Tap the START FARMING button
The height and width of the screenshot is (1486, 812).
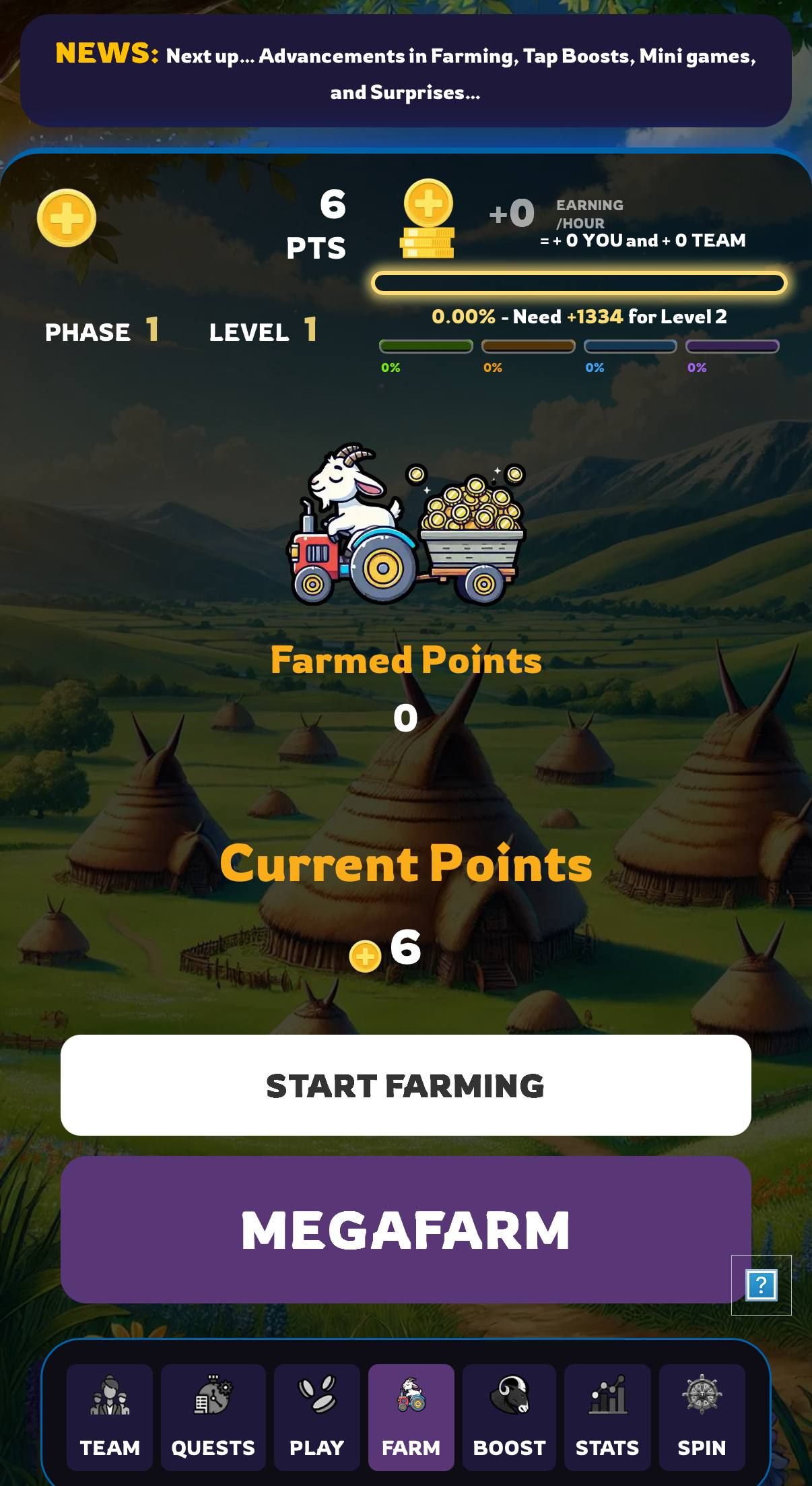tap(405, 1085)
